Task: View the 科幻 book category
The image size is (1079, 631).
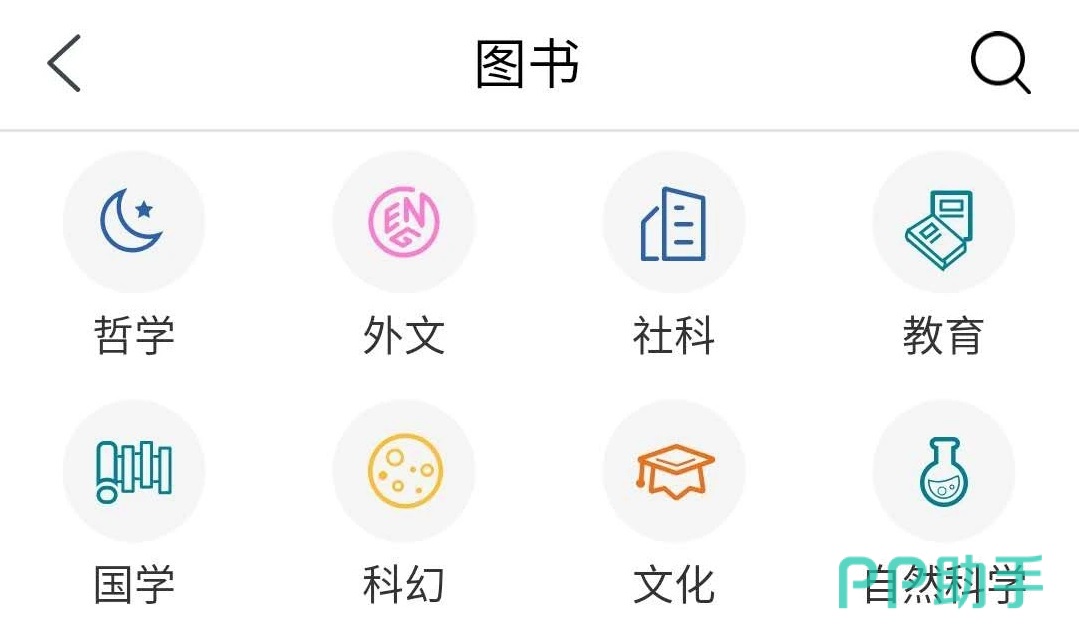Action: point(403,471)
